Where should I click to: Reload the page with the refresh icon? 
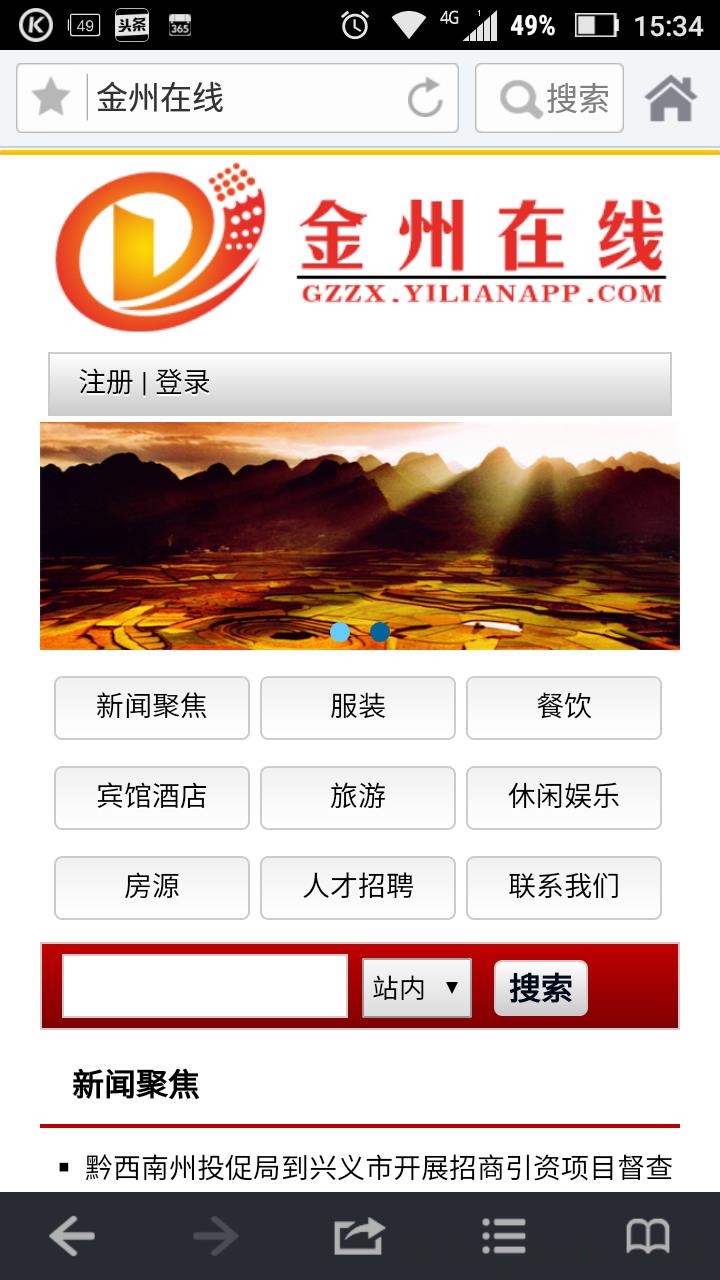tap(425, 98)
